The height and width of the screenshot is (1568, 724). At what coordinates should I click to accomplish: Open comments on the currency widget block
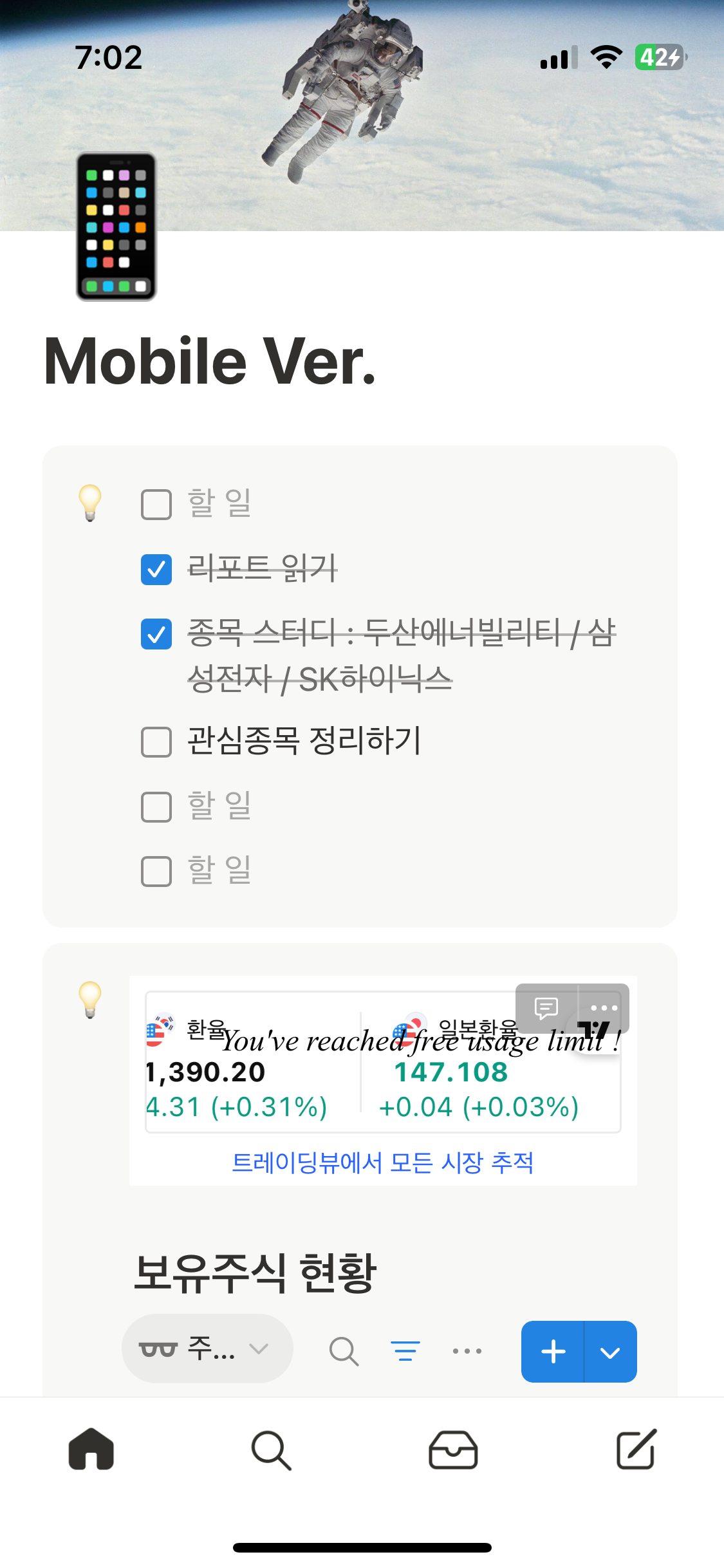click(546, 1008)
